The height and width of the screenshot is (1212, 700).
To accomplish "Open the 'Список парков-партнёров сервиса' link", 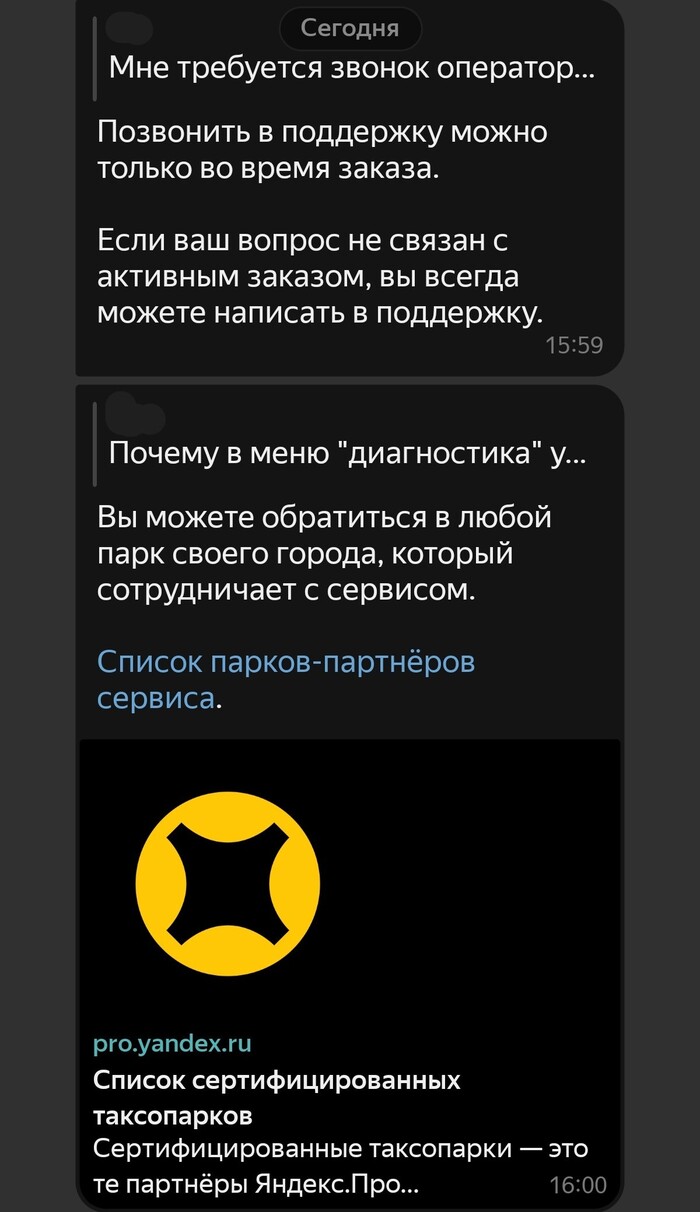I will pos(285,662).
